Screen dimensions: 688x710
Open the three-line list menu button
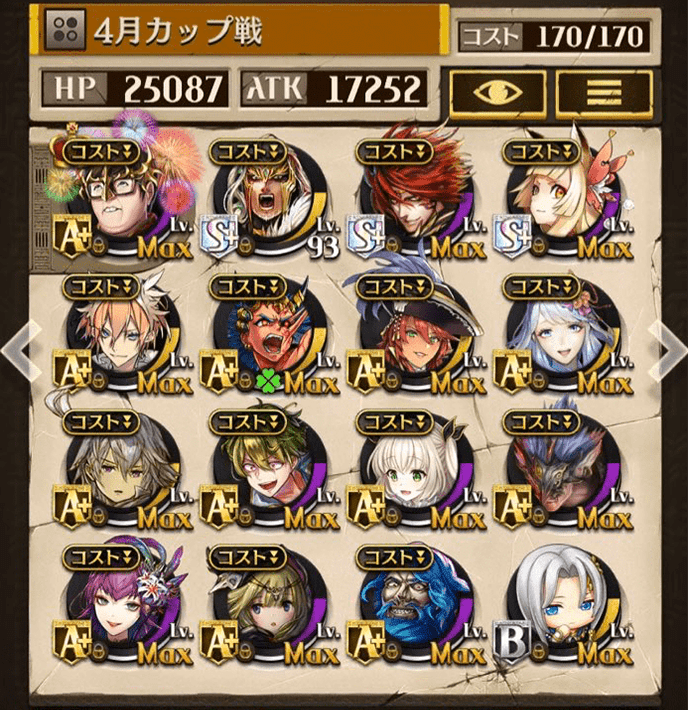tap(602, 91)
